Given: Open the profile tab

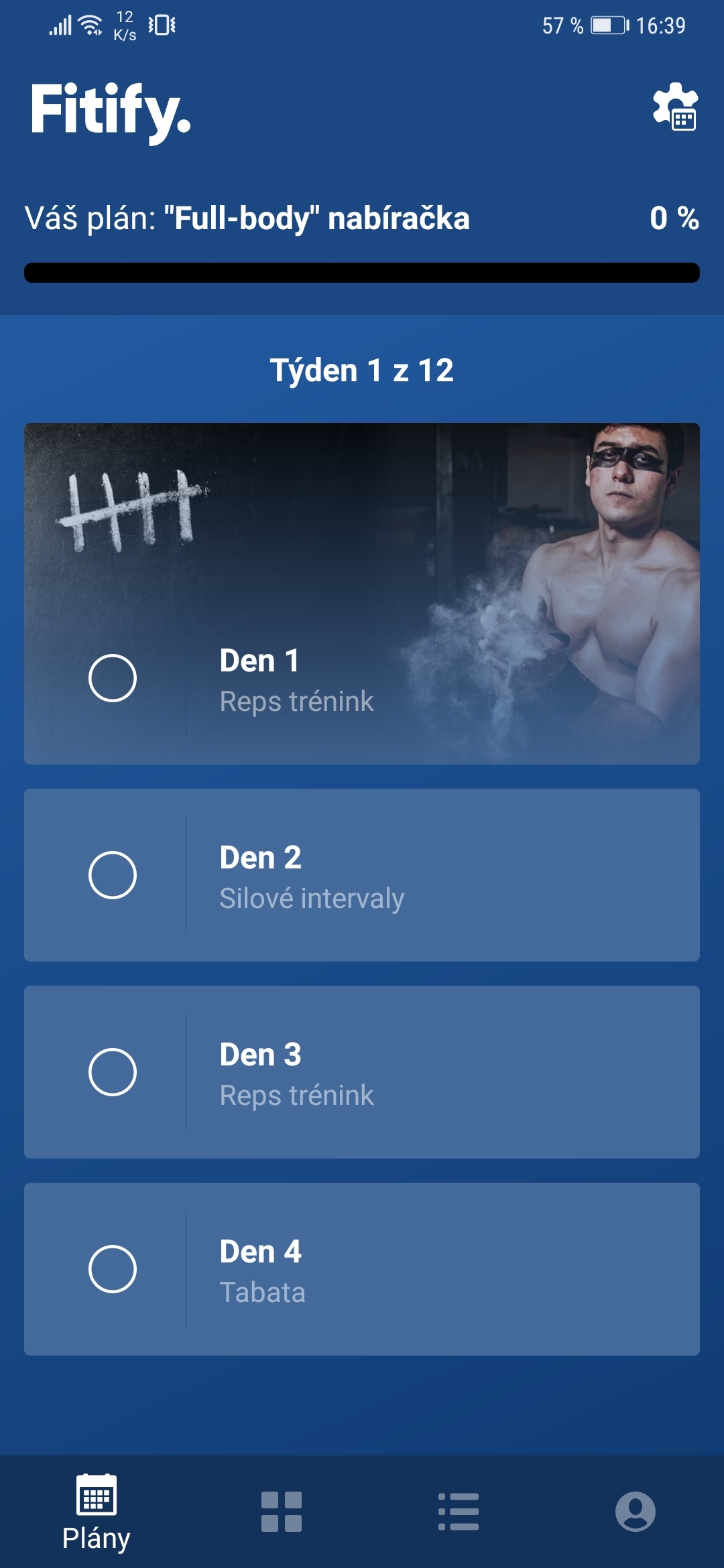Looking at the screenshot, I should [635, 1512].
